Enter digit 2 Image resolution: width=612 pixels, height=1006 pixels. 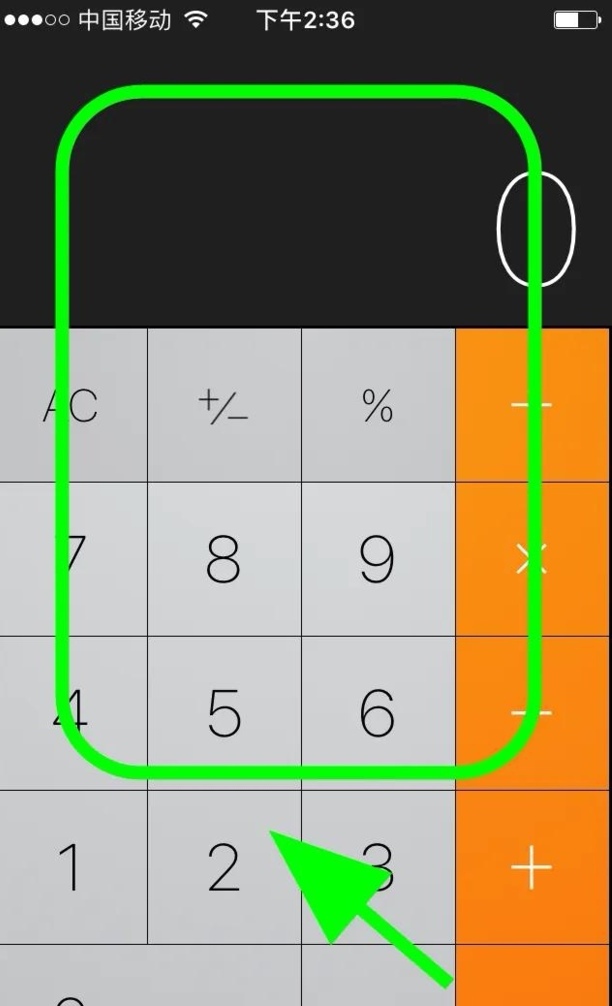[225, 867]
